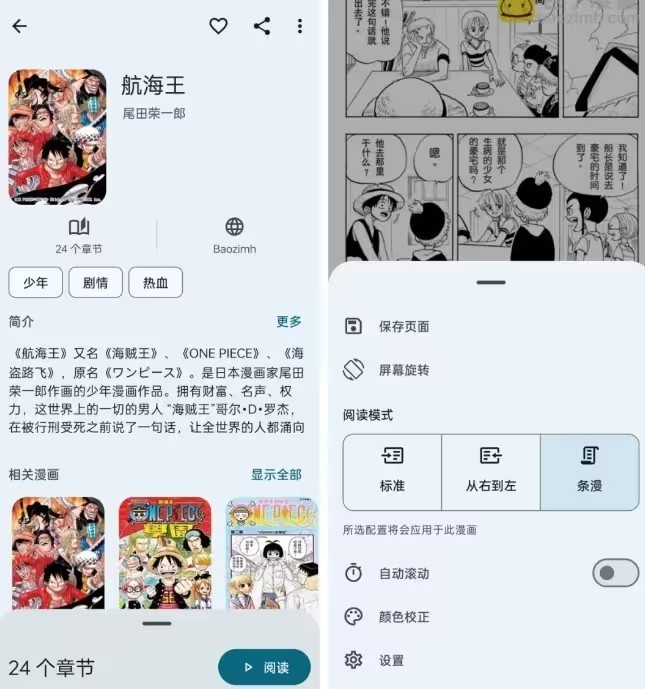Open 颜色校正 color correction
The height and width of the screenshot is (689, 645).
coord(403,617)
